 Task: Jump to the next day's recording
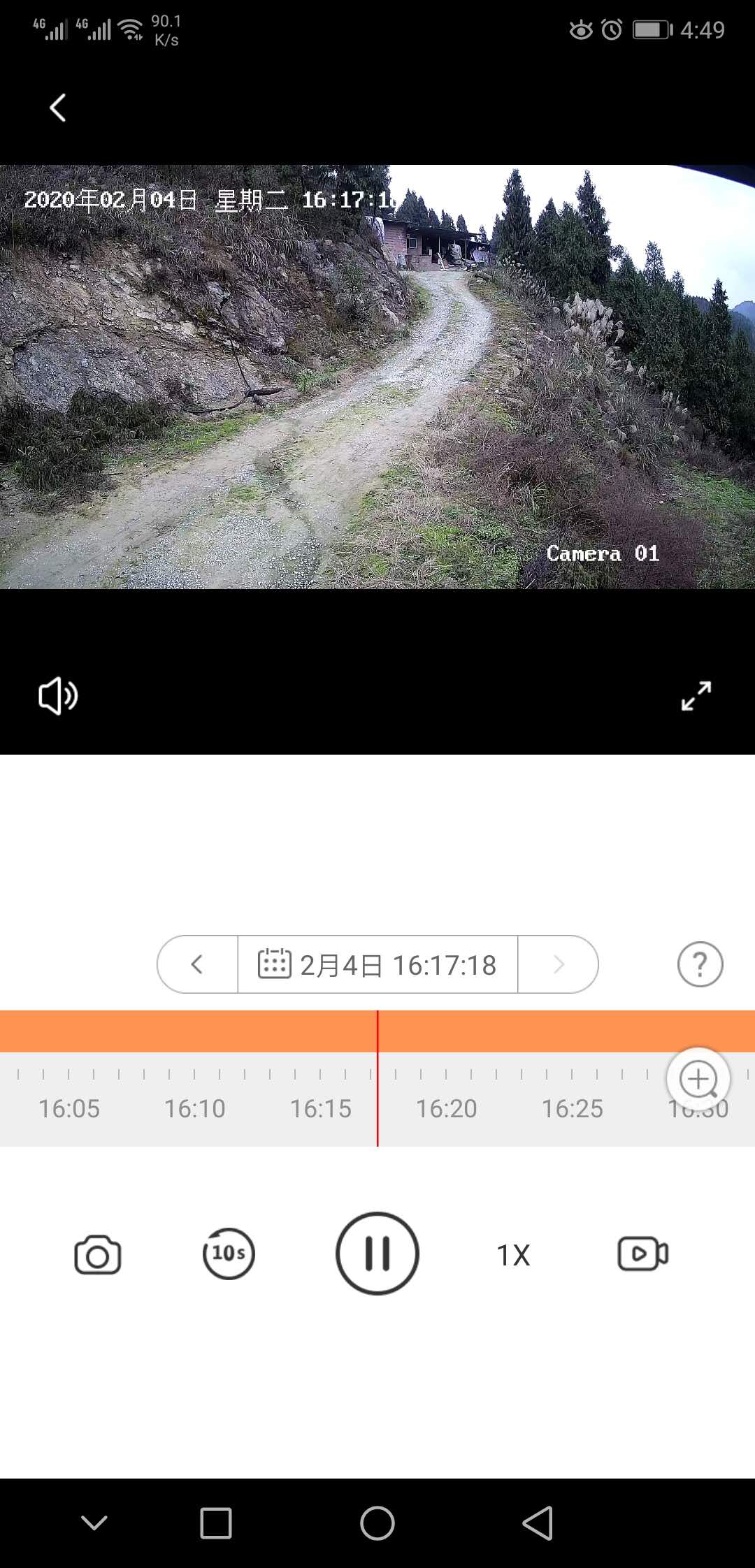[558, 964]
